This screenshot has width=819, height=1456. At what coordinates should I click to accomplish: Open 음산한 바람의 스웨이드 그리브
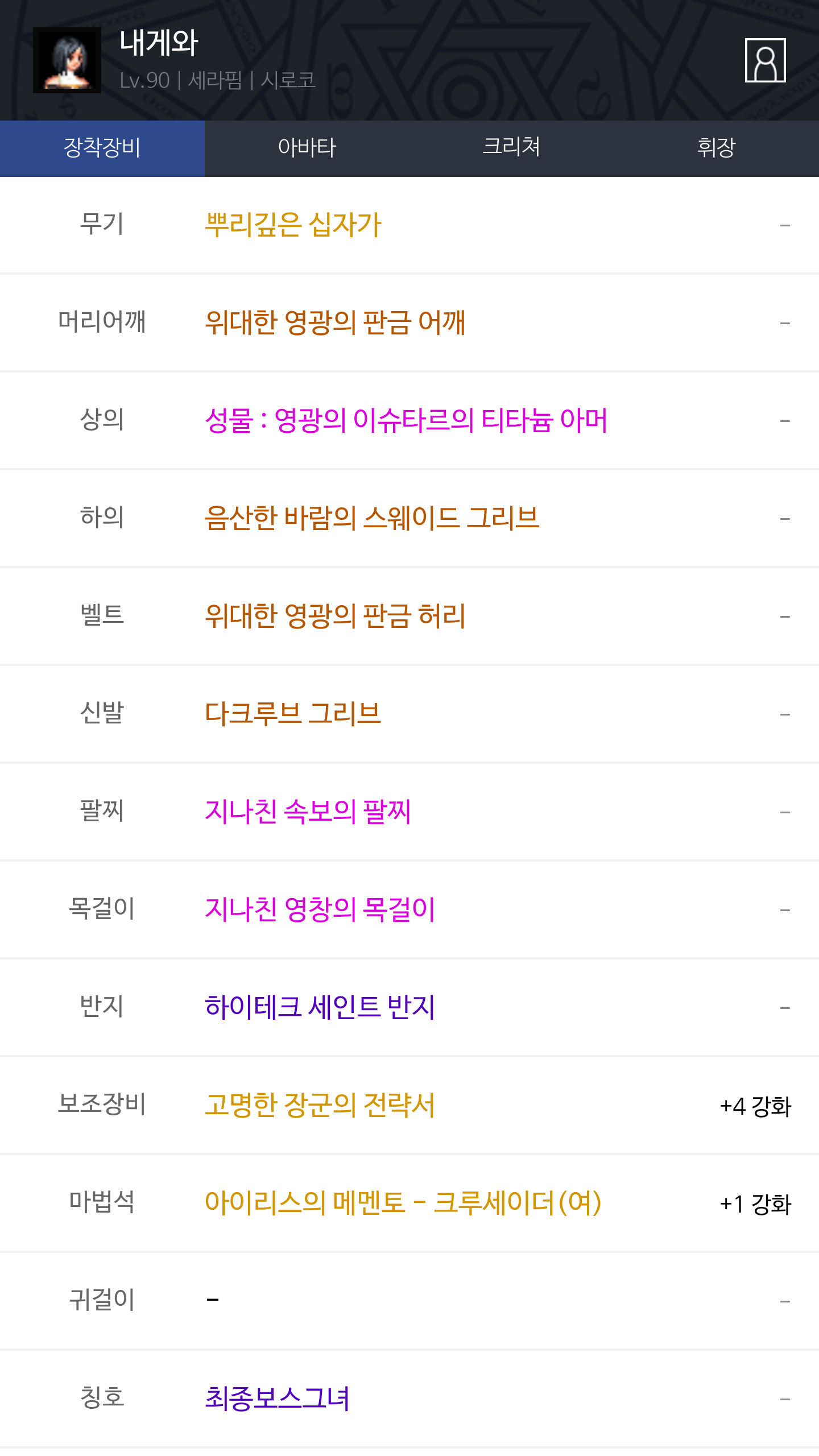tap(372, 518)
